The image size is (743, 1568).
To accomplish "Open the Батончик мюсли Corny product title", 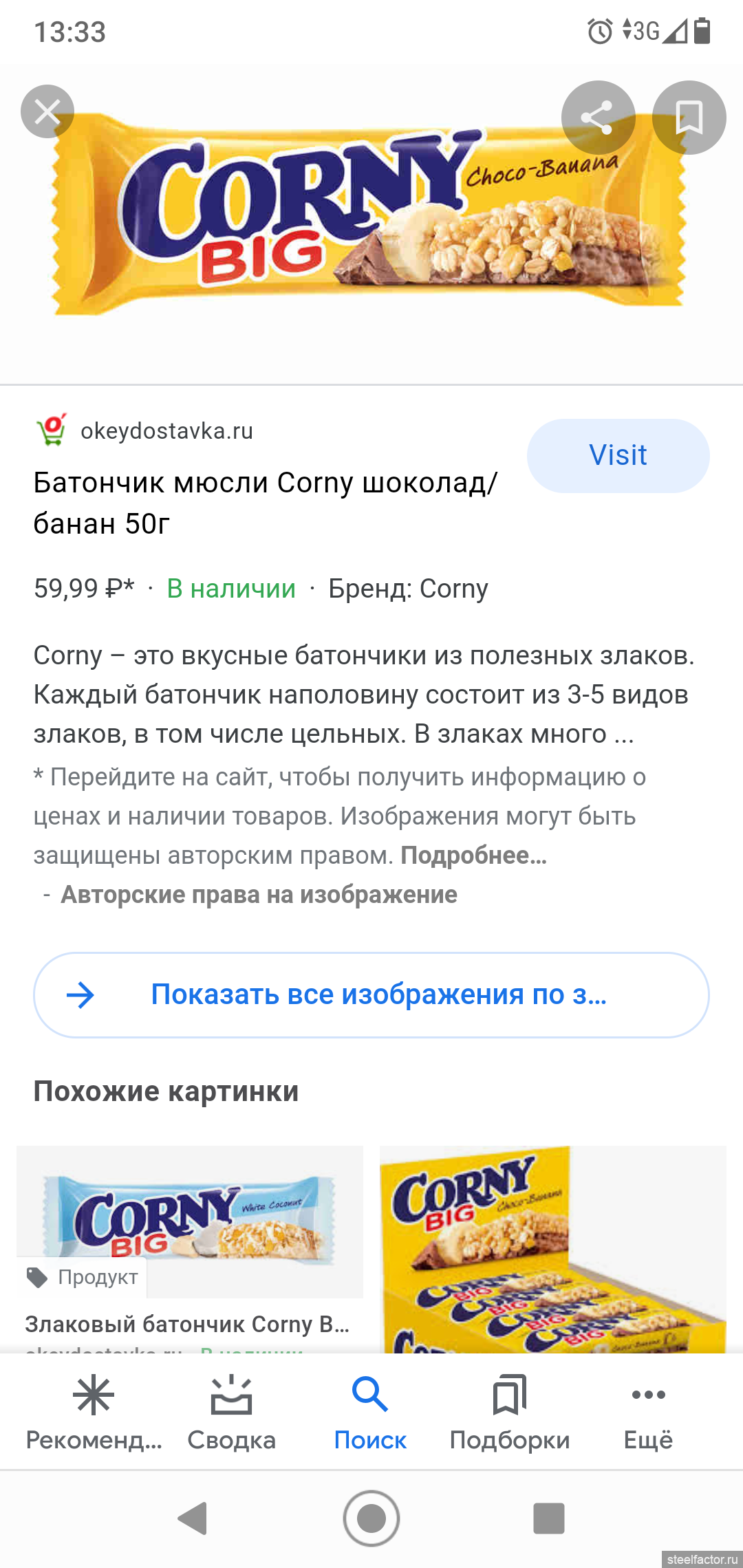I will pyautogui.click(x=265, y=503).
